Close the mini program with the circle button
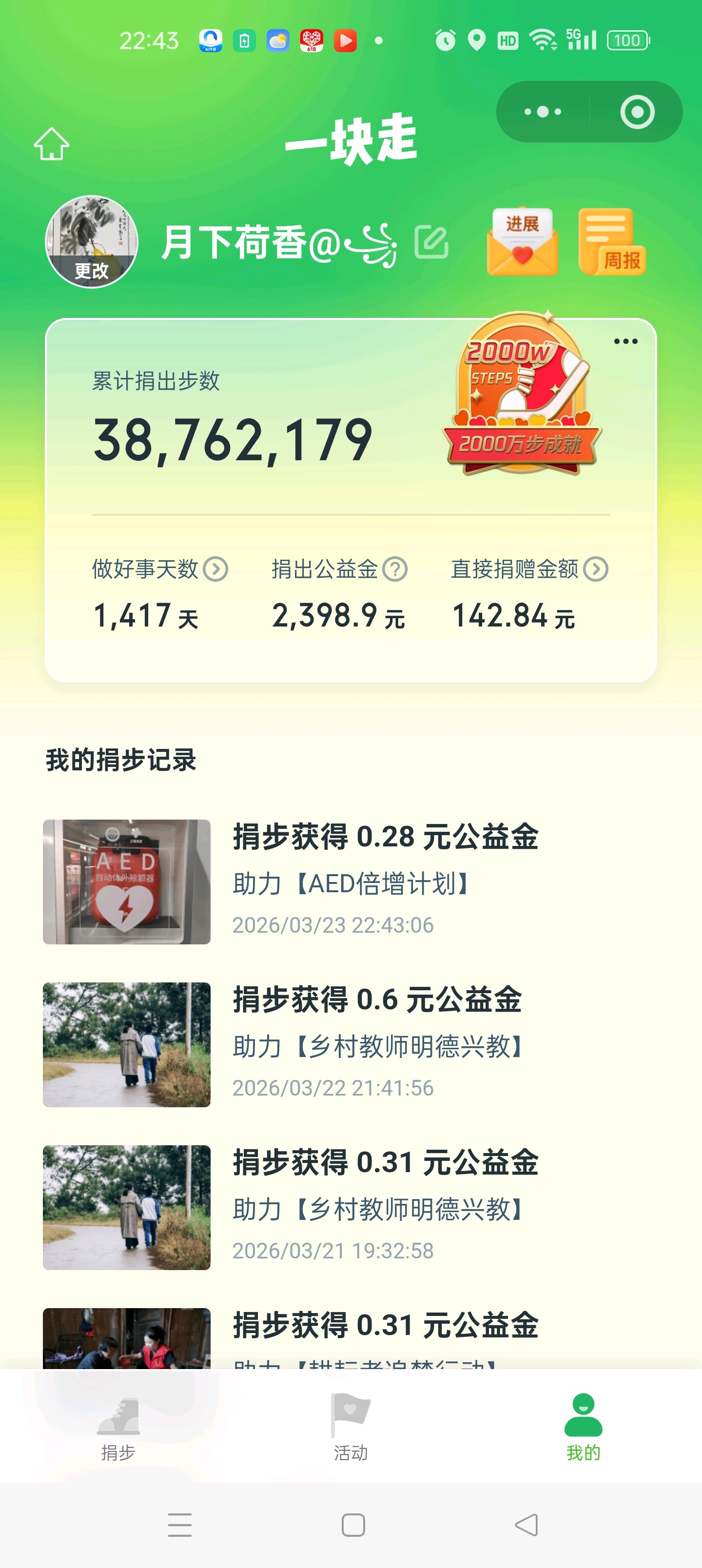Viewport: 702px width, 1568px height. click(x=637, y=112)
